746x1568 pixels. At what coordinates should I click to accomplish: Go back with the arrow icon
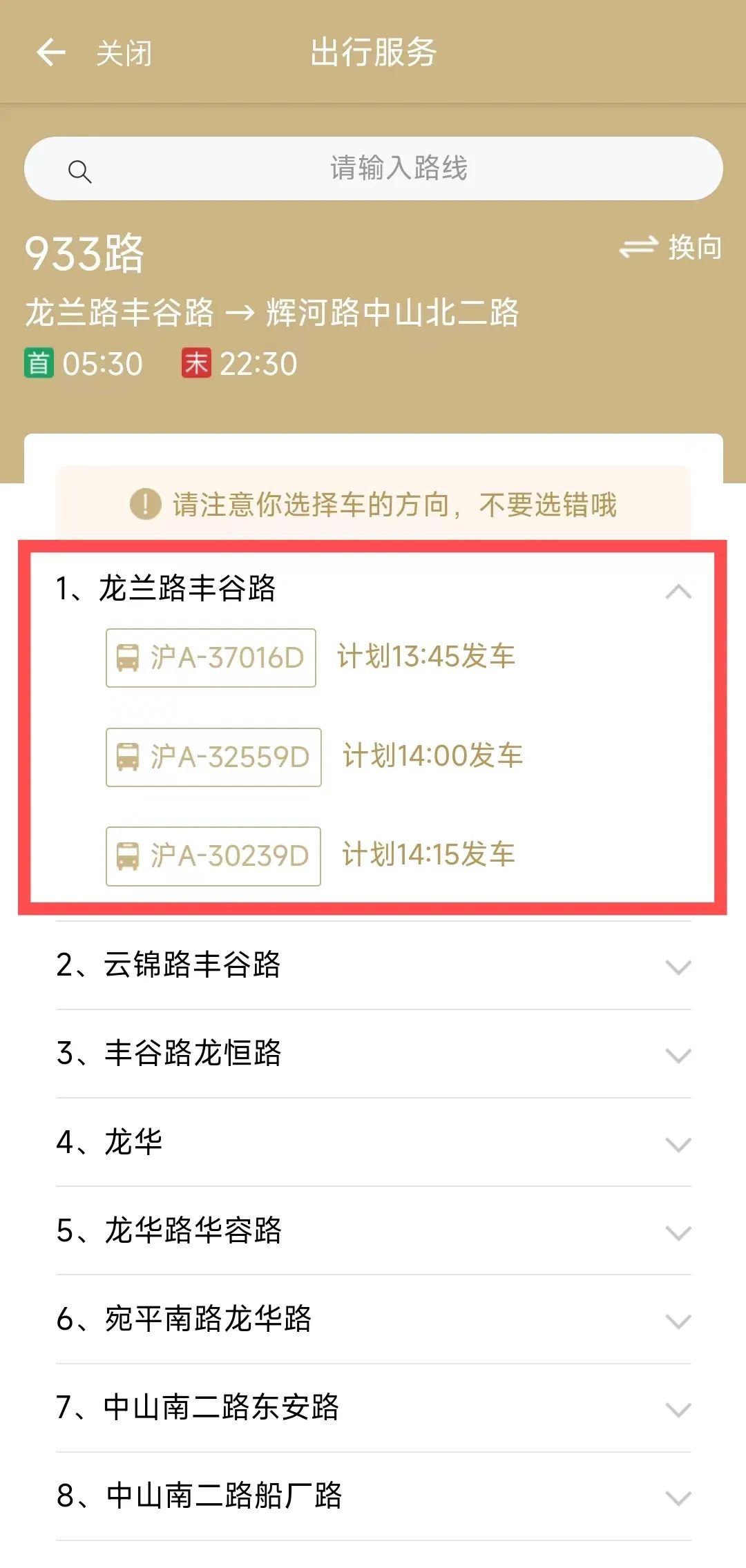pos(50,52)
